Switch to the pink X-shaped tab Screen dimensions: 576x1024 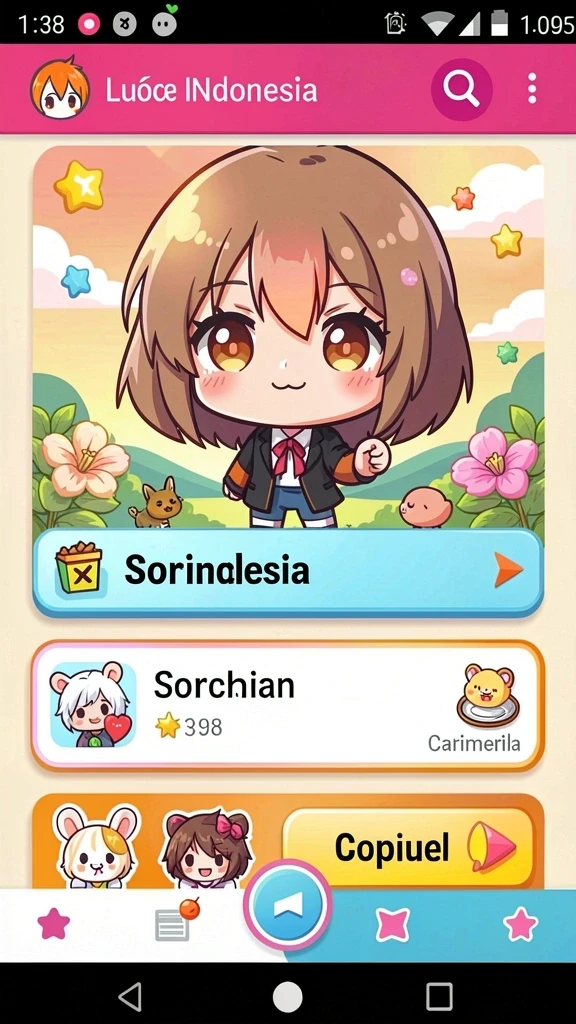tap(392, 925)
